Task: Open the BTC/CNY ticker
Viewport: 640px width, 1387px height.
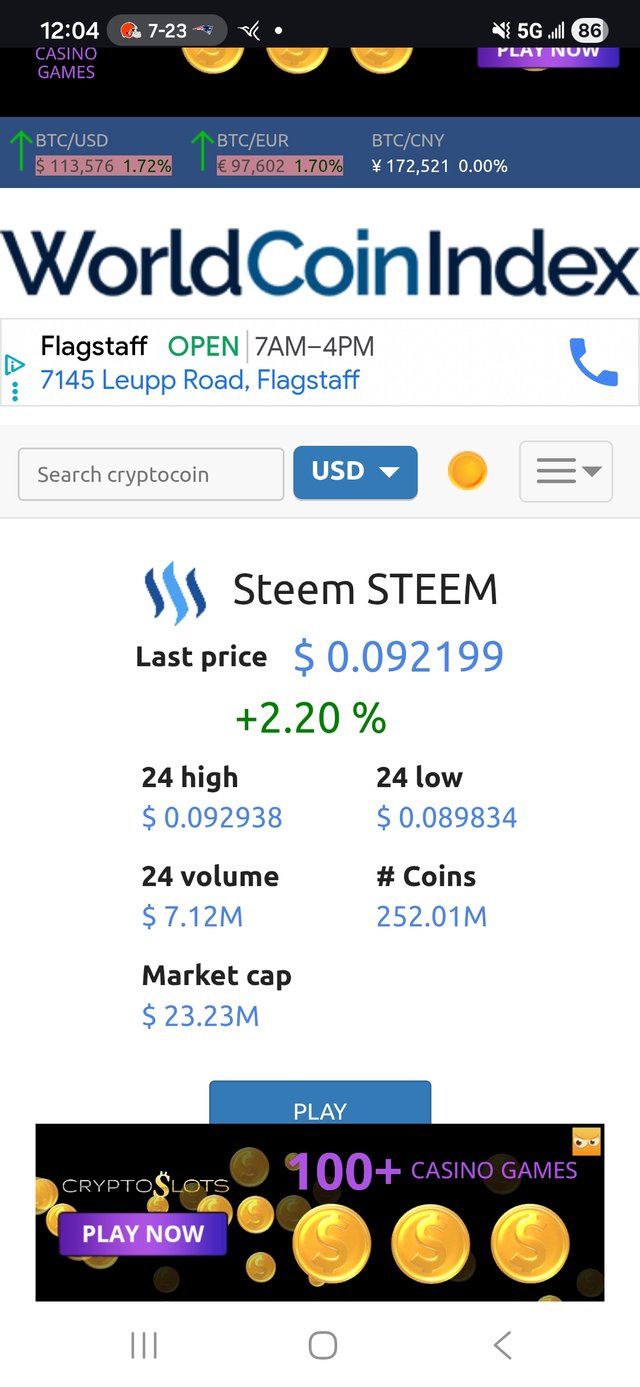Action: click(439, 154)
